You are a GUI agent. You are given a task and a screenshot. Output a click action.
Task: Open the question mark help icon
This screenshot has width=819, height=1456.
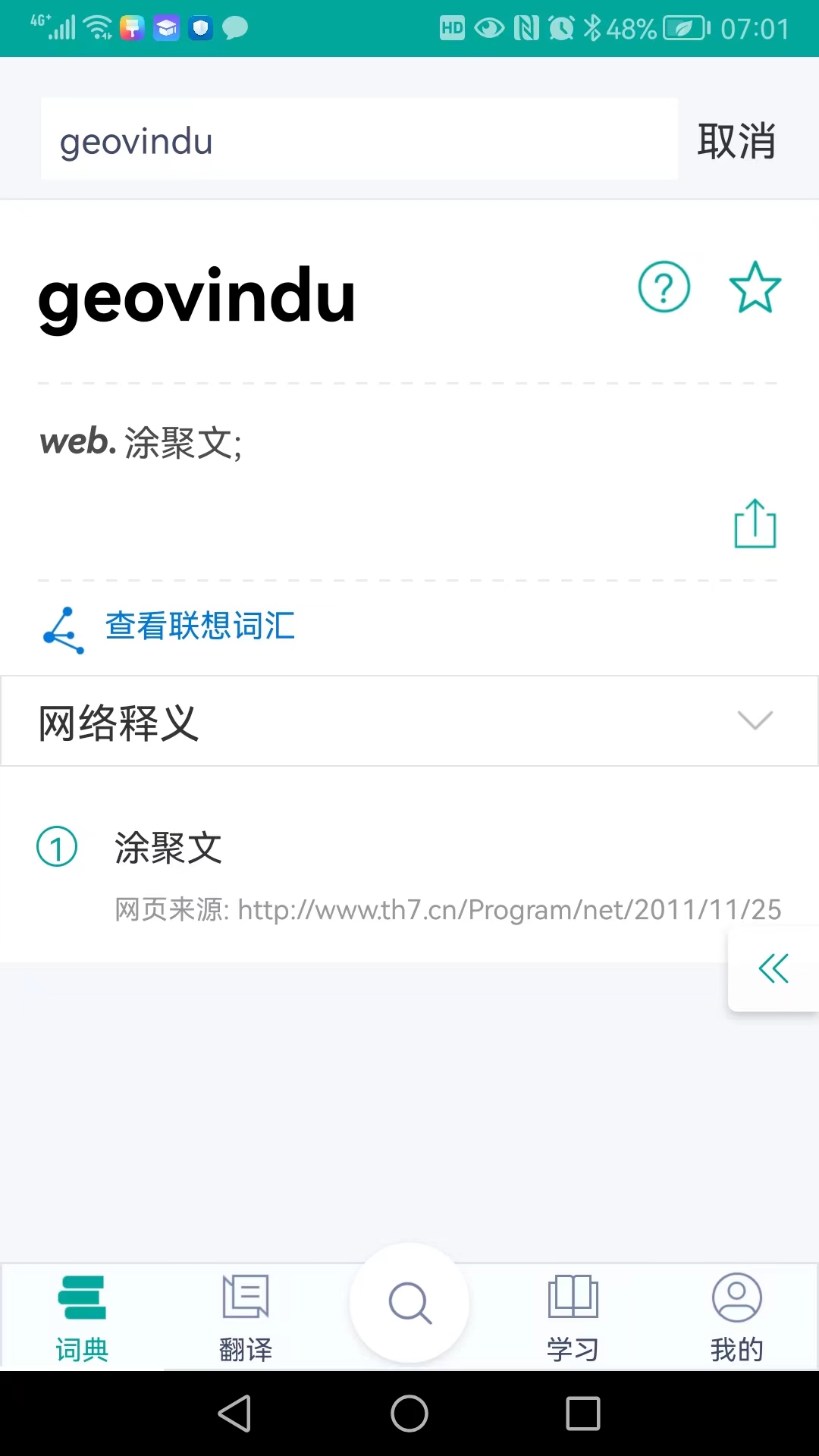point(664,287)
